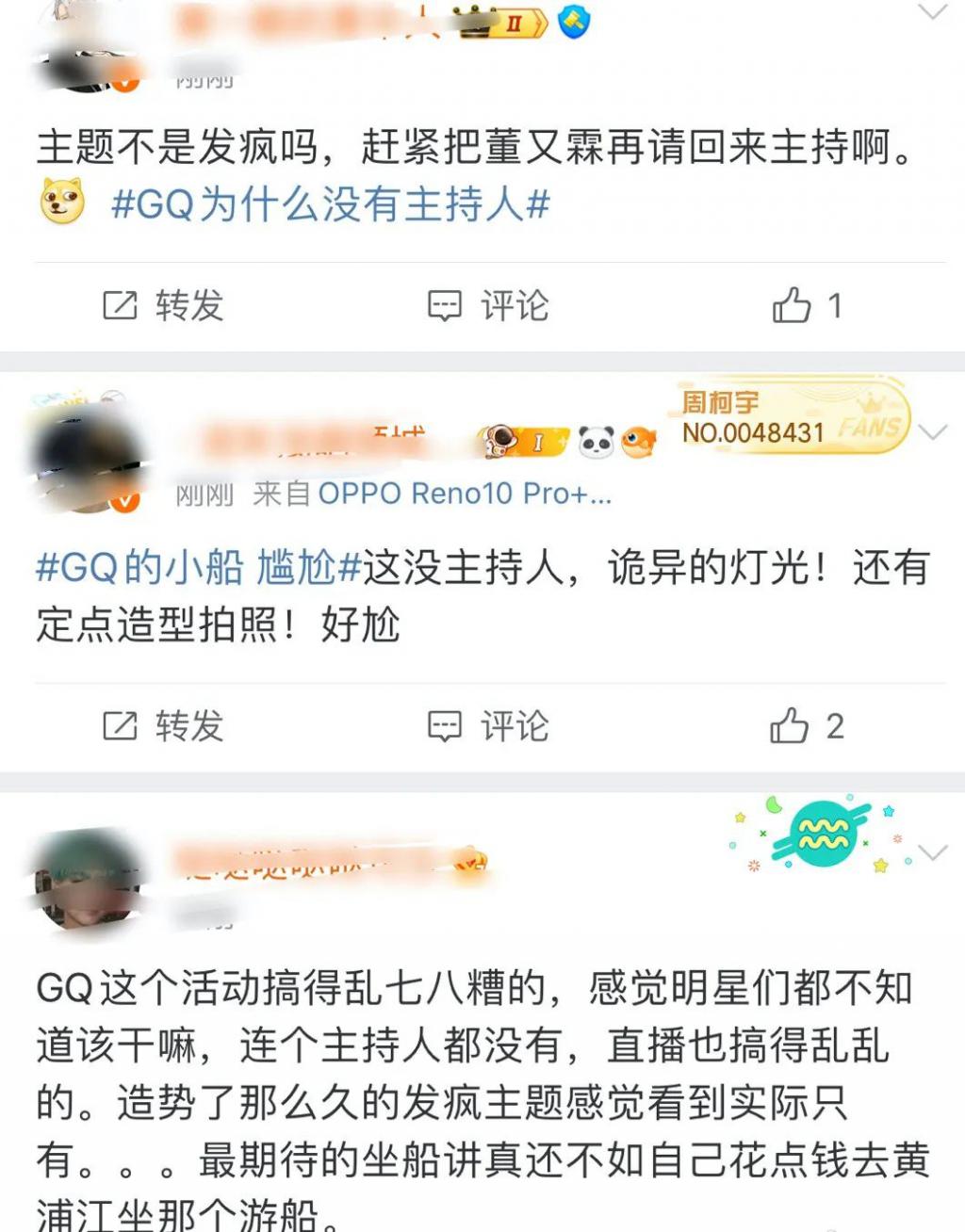The height and width of the screenshot is (1232, 965).
Task: Like the 诡异的灯光 post
Action: (806, 726)
